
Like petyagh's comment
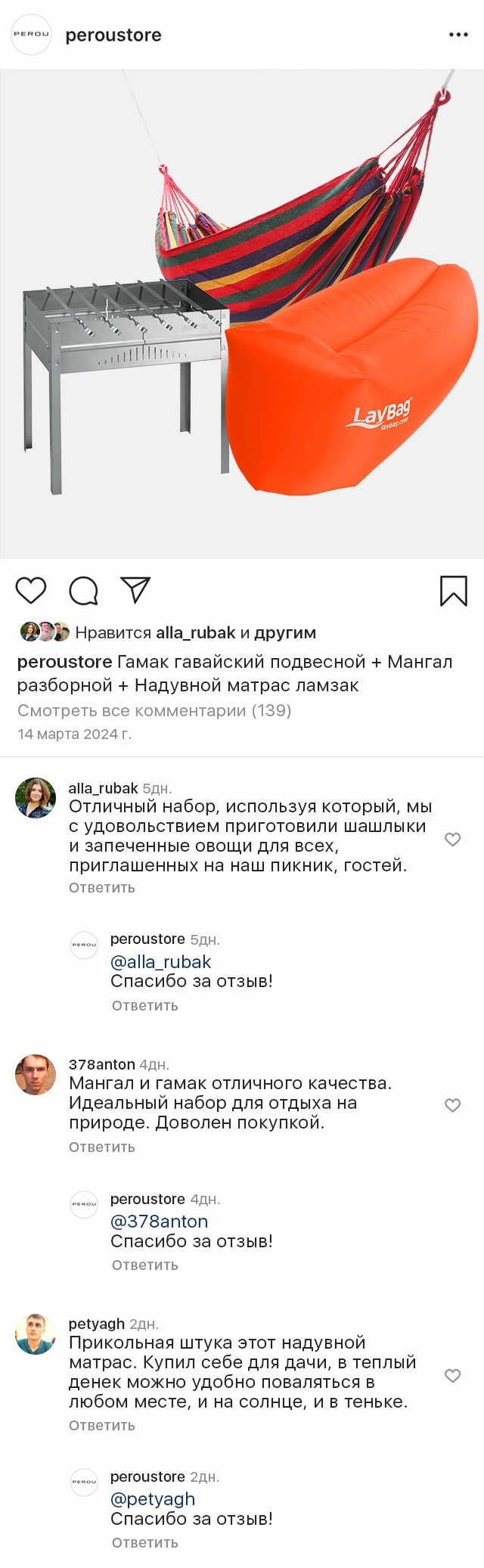(x=452, y=1375)
